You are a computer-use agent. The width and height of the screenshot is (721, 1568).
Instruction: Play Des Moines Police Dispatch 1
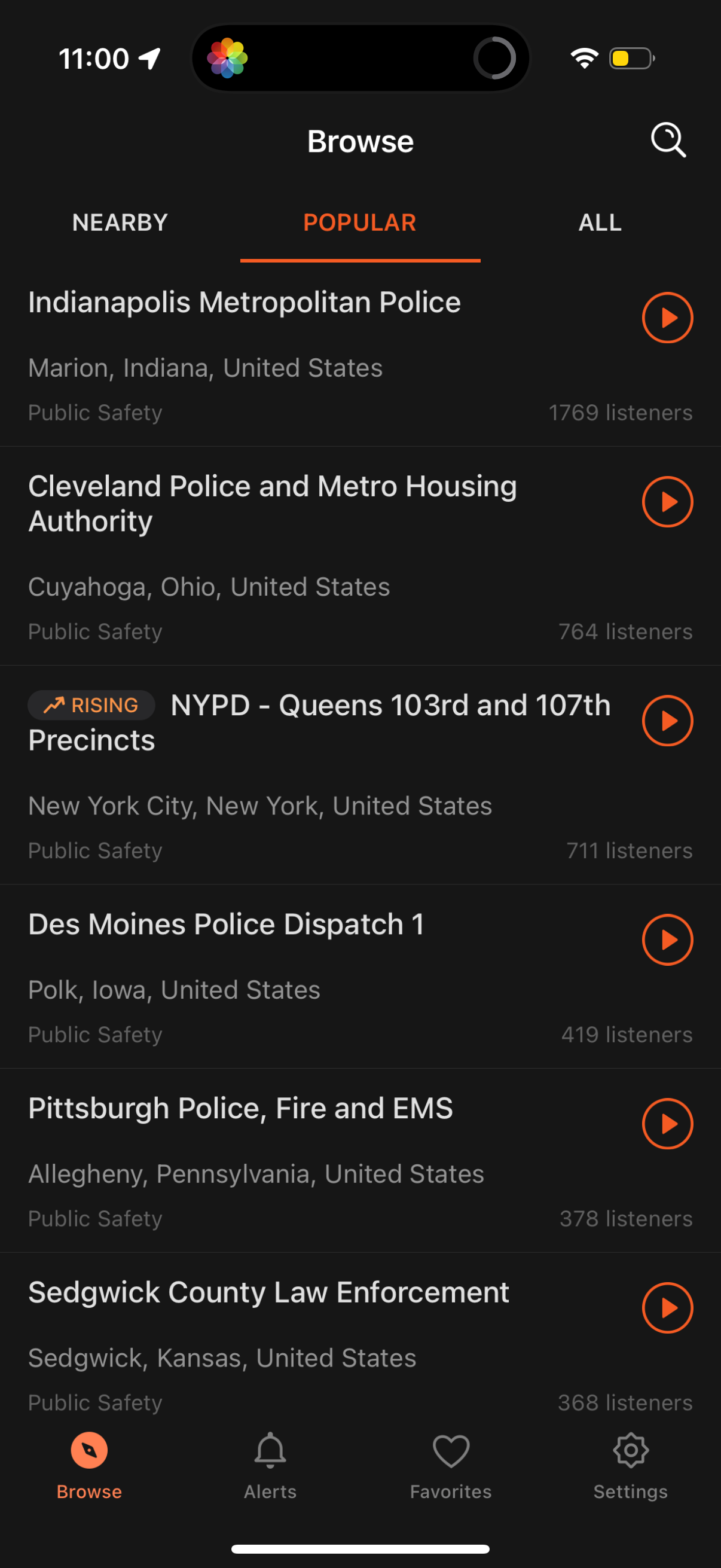coord(667,939)
